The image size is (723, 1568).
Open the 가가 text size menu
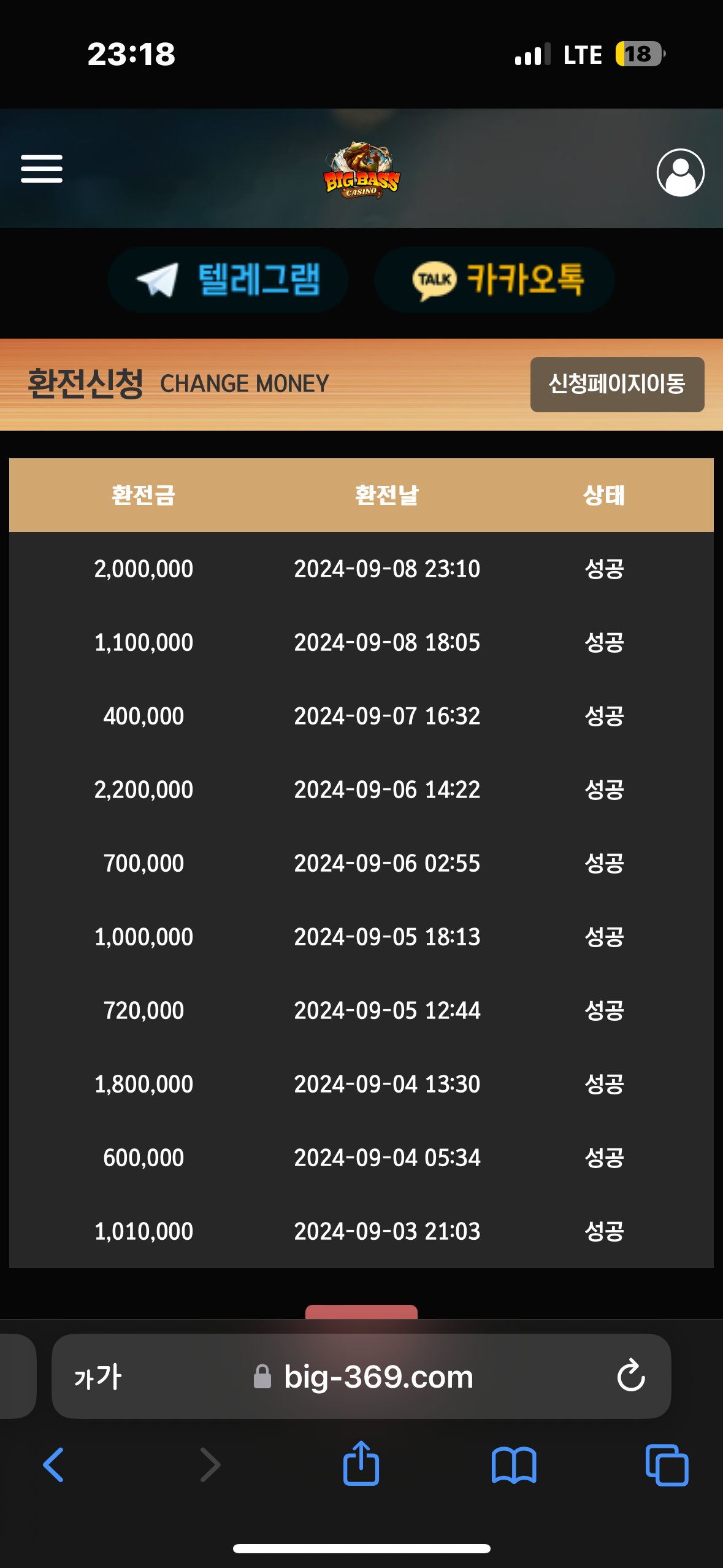98,1377
